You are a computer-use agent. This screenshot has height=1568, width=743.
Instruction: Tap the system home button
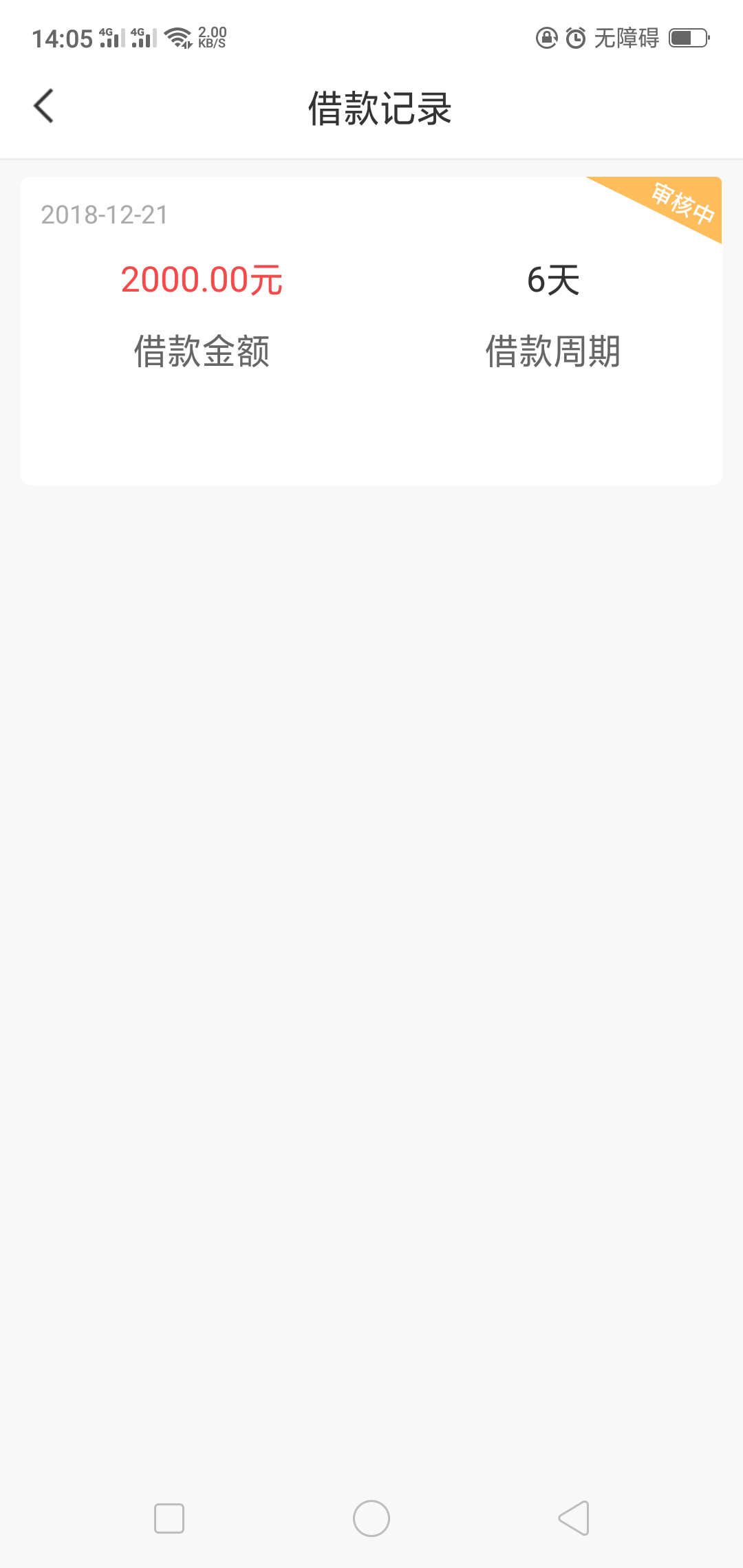tap(371, 1518)
